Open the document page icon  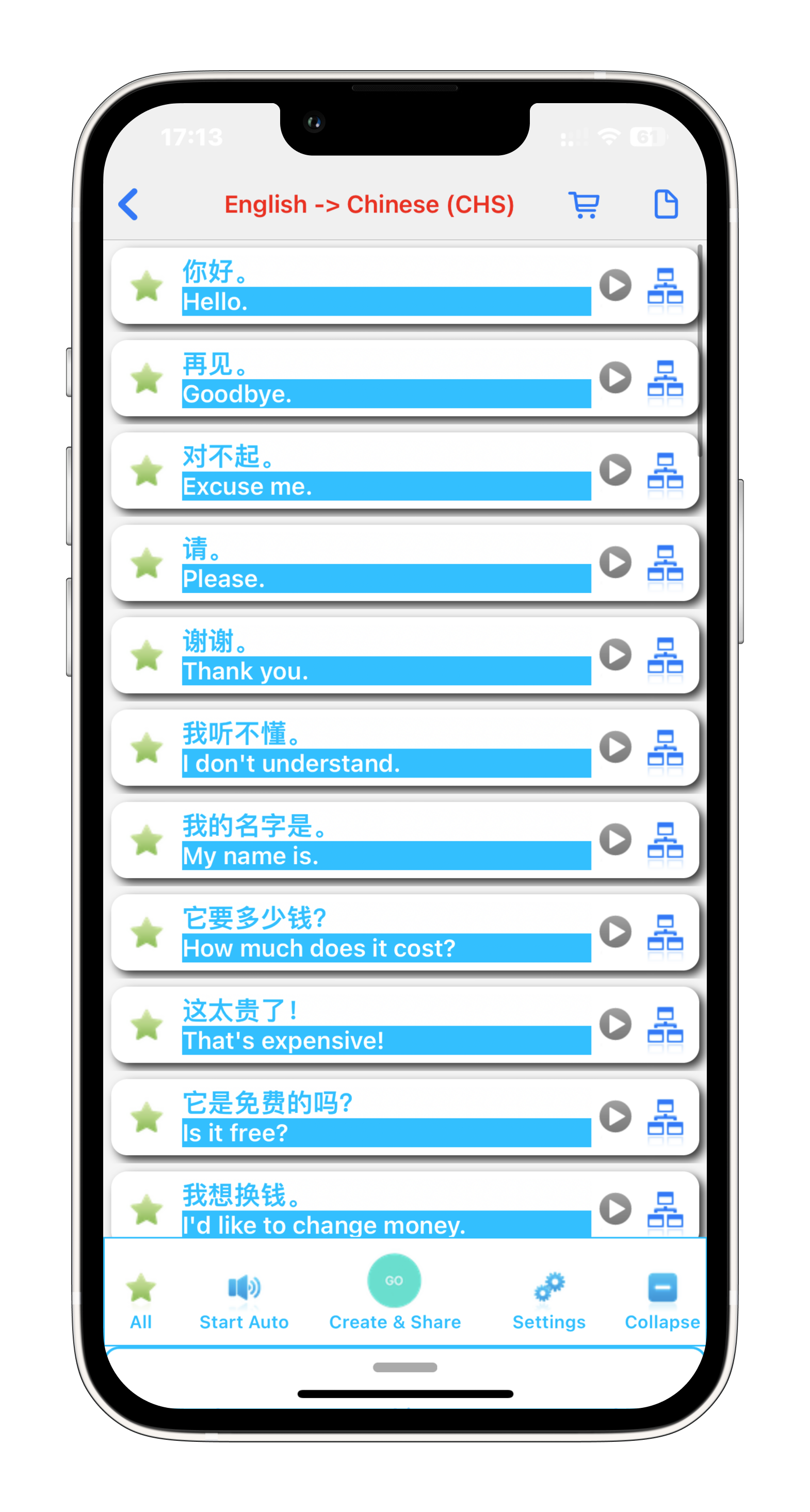[x=666, y=204]
